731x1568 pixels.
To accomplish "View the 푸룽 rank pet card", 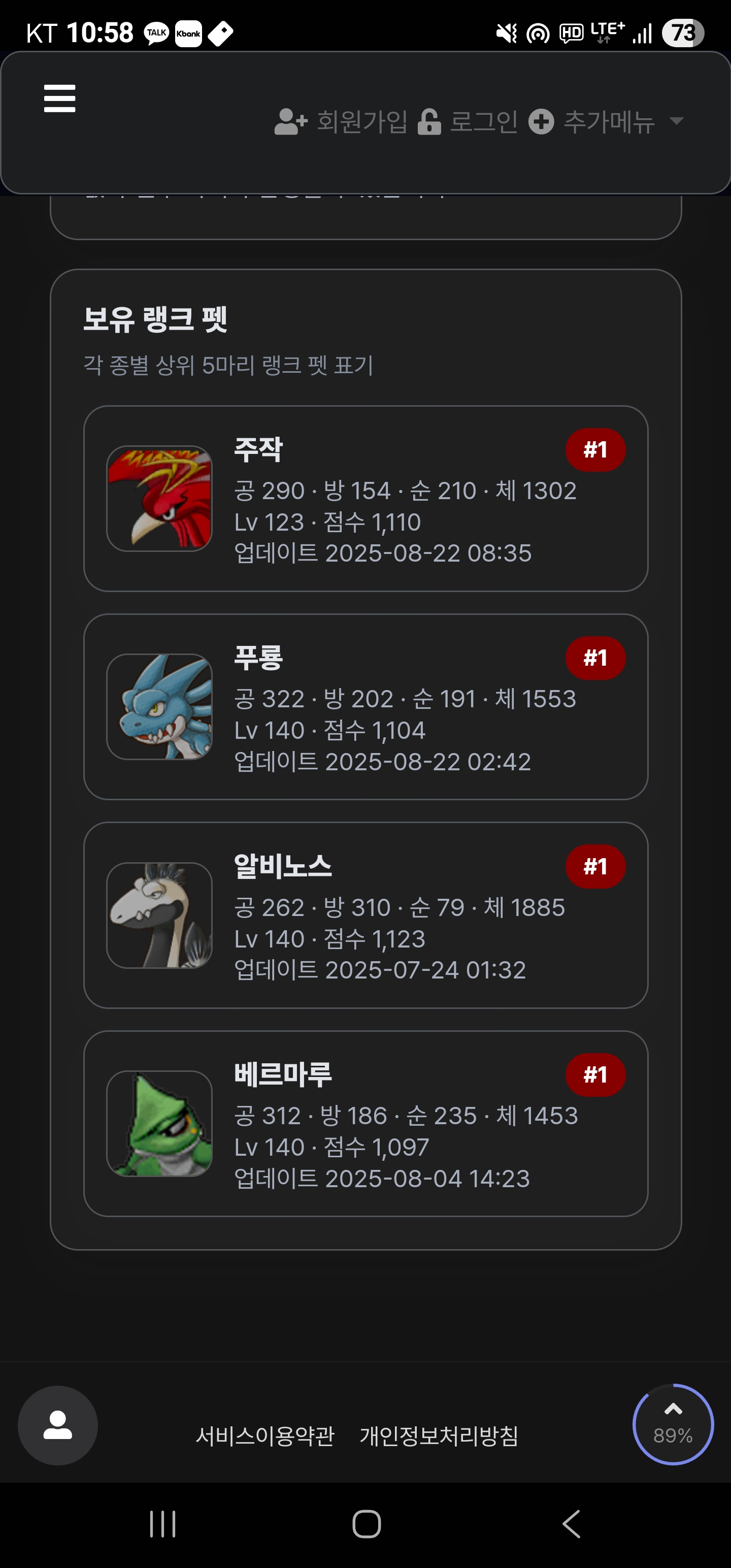I will click(365, 707).
